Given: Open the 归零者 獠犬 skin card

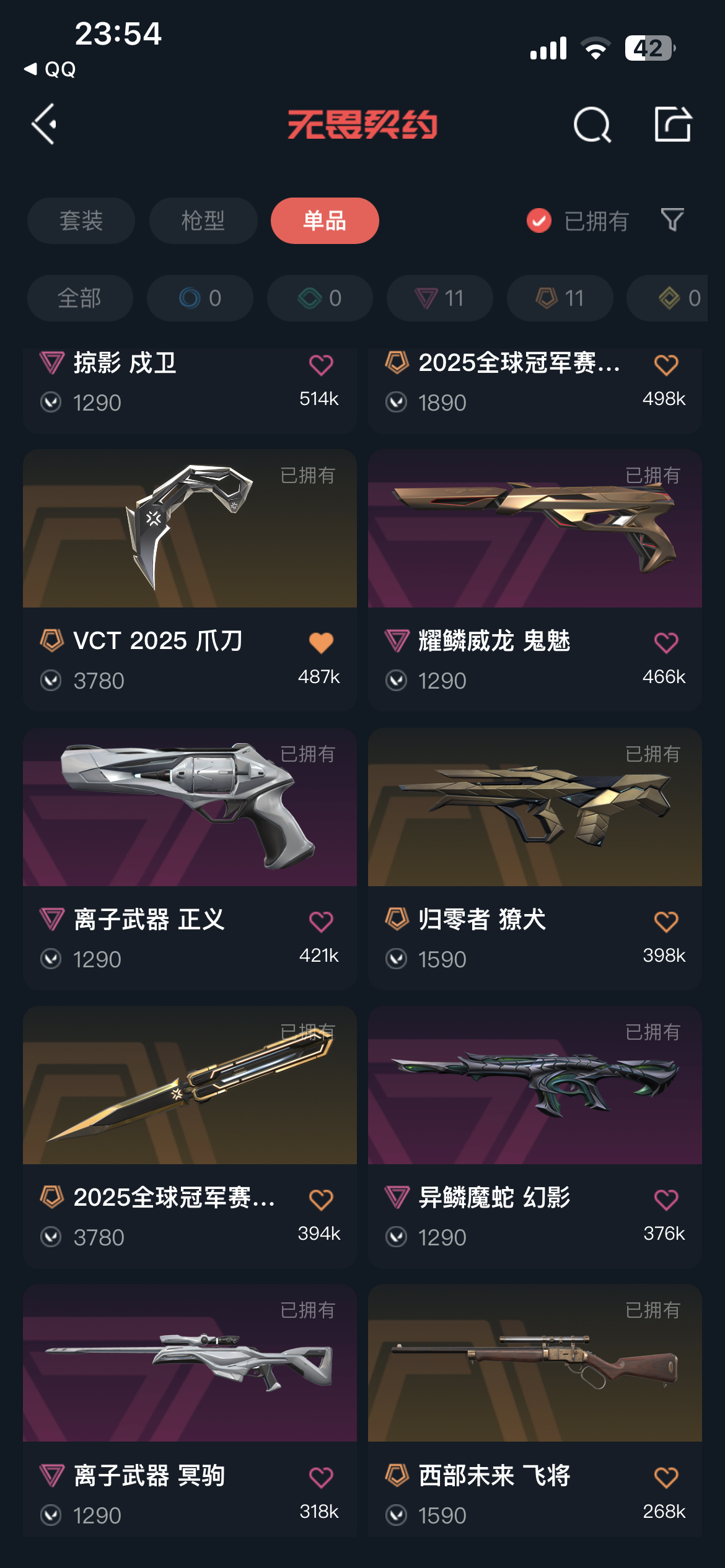Looking at the screenshot, I should pyautogui.click(x=535, y=858).
